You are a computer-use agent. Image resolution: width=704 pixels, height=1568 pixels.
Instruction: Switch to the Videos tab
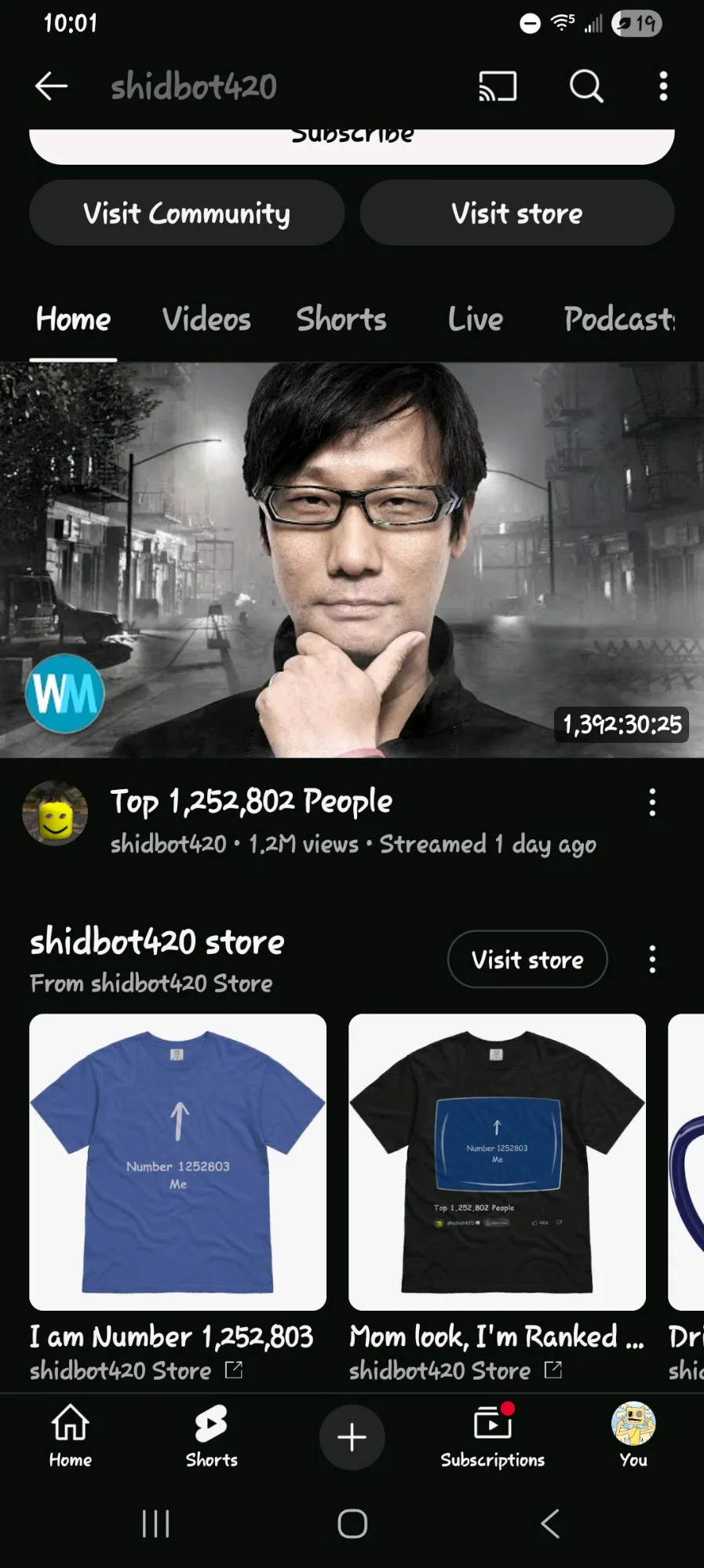point(206,319)
